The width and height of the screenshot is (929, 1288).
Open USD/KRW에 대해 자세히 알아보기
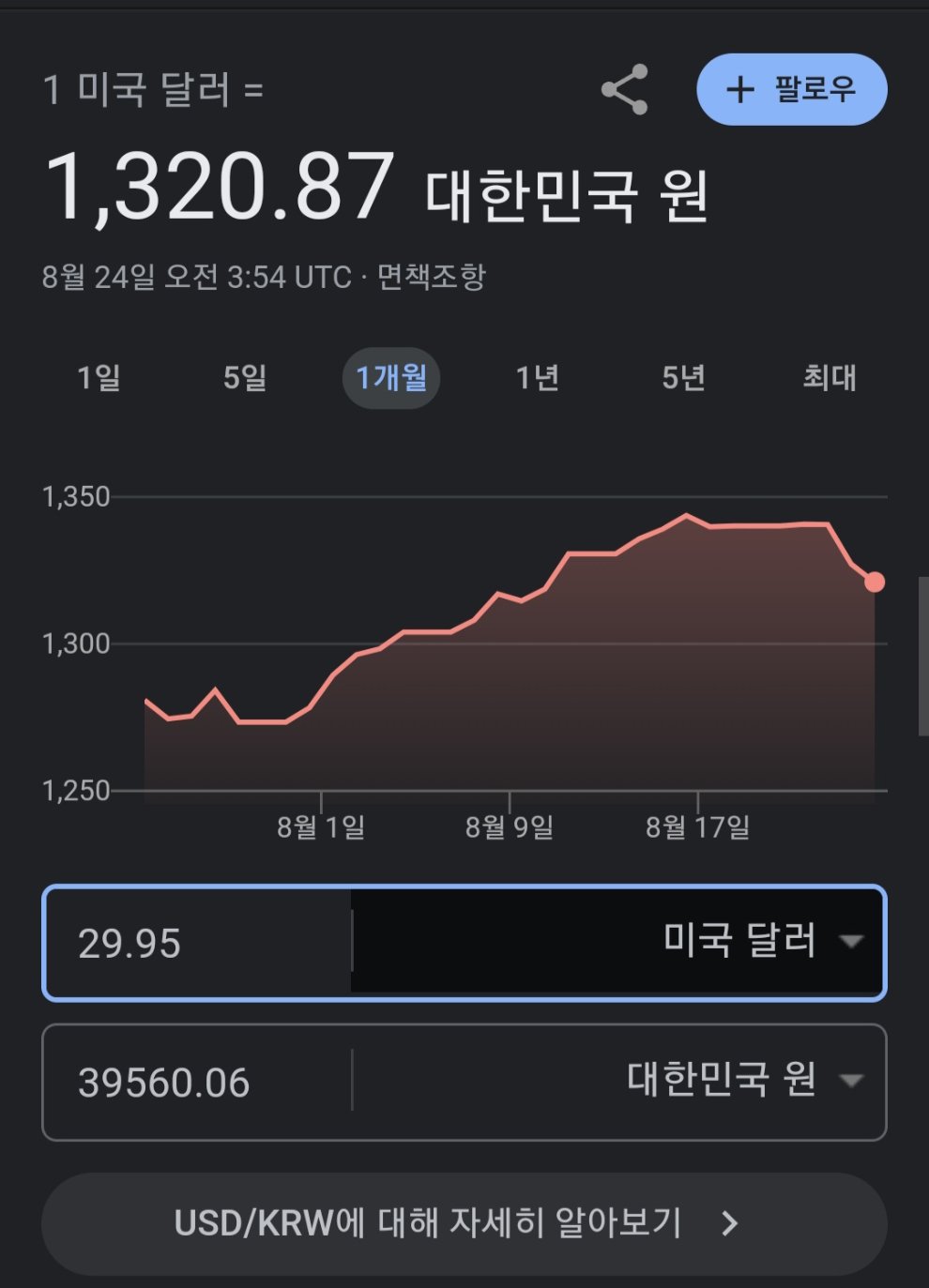(x=464, y=1223)
